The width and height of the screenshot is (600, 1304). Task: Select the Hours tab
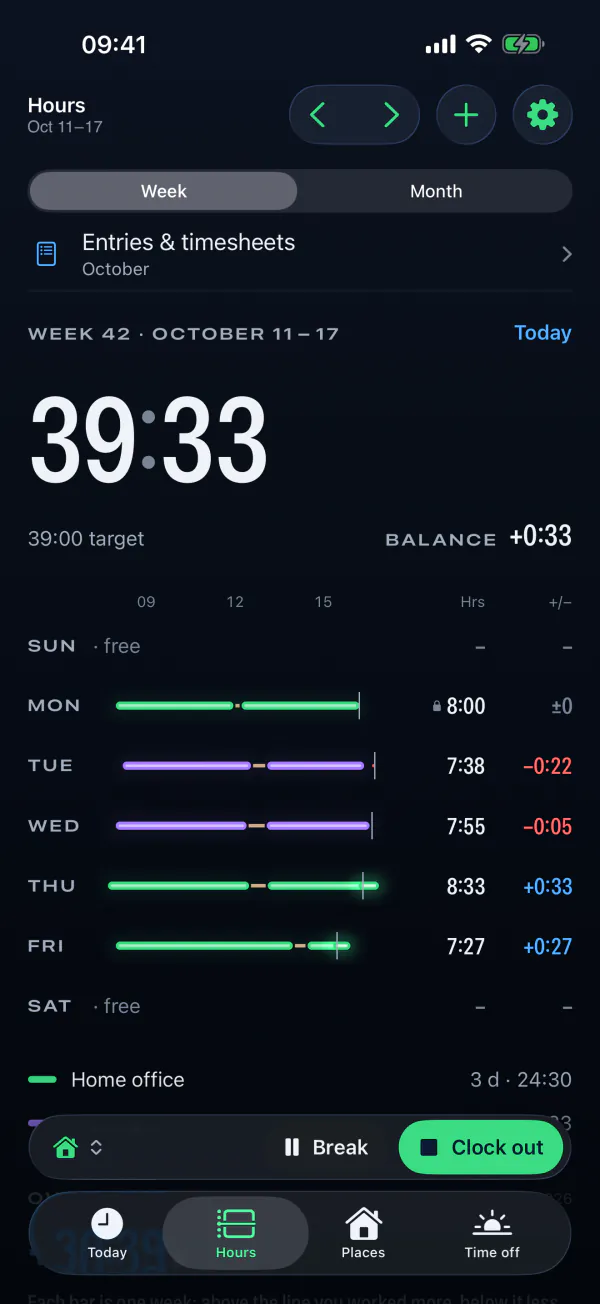[x=236, y=1233]
